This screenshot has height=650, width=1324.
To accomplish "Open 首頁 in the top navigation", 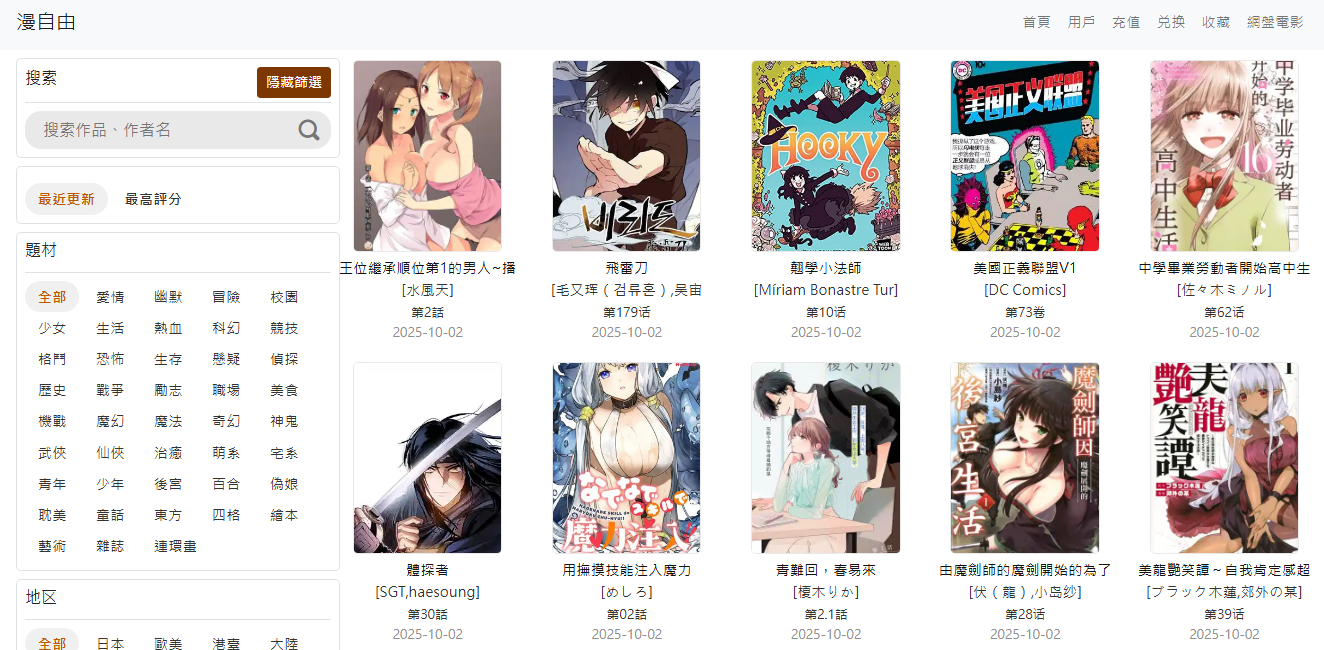I will tap(1037, 22).
